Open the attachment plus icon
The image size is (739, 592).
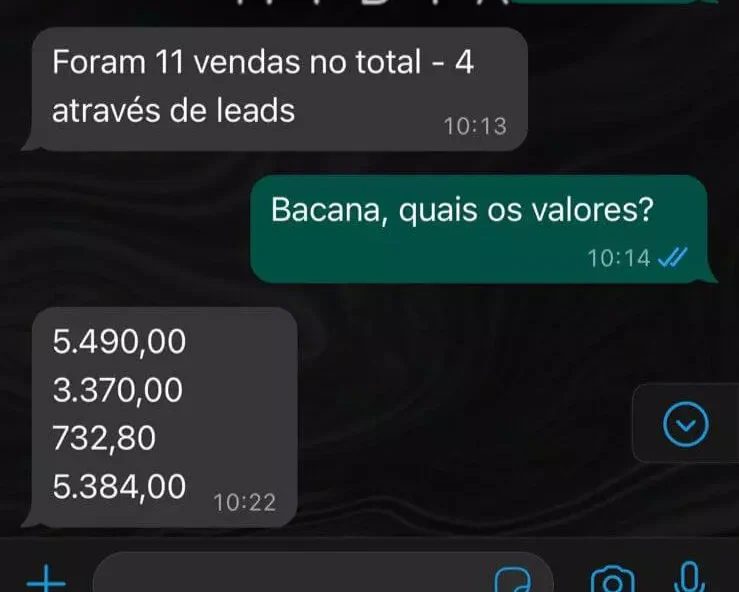(x=45, y=578)
